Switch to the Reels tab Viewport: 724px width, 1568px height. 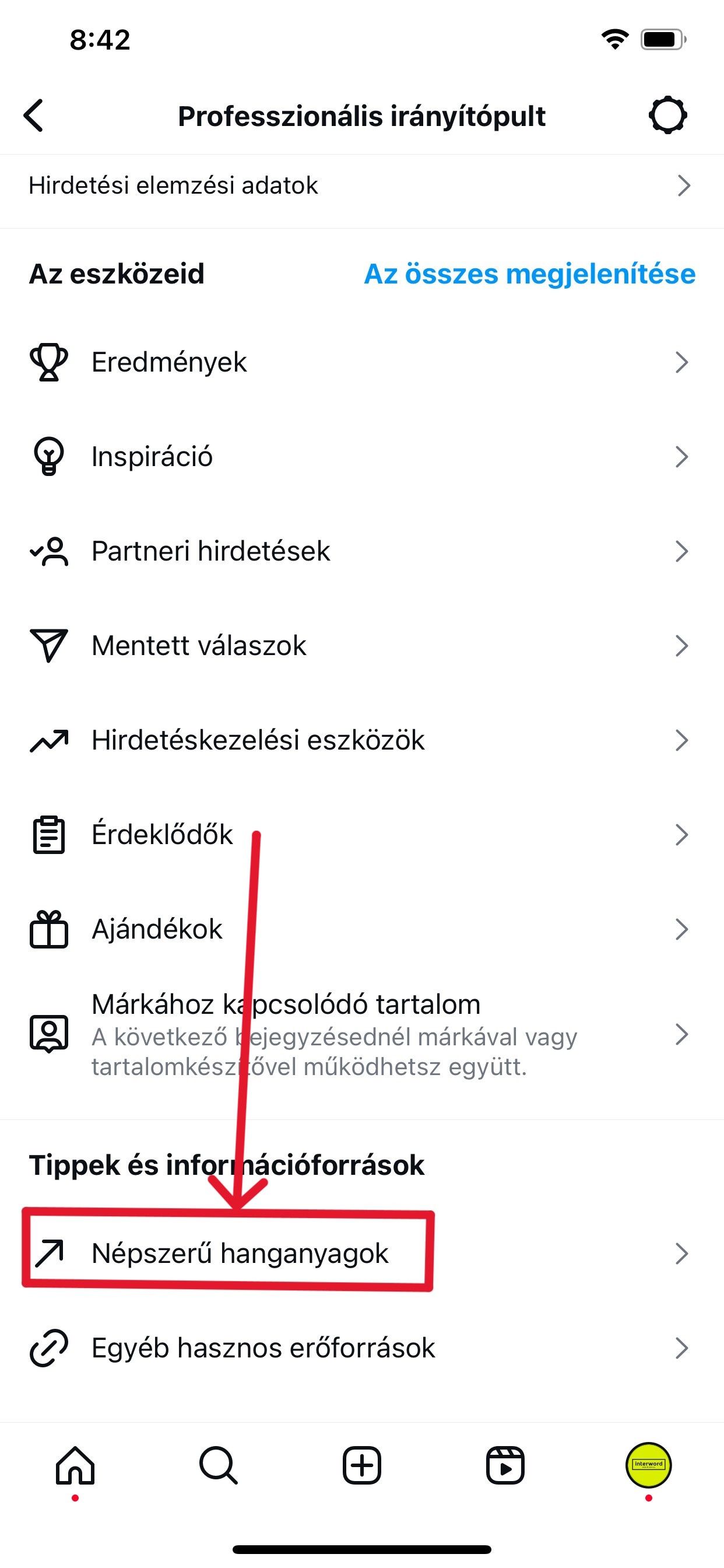coord(505,1465)
